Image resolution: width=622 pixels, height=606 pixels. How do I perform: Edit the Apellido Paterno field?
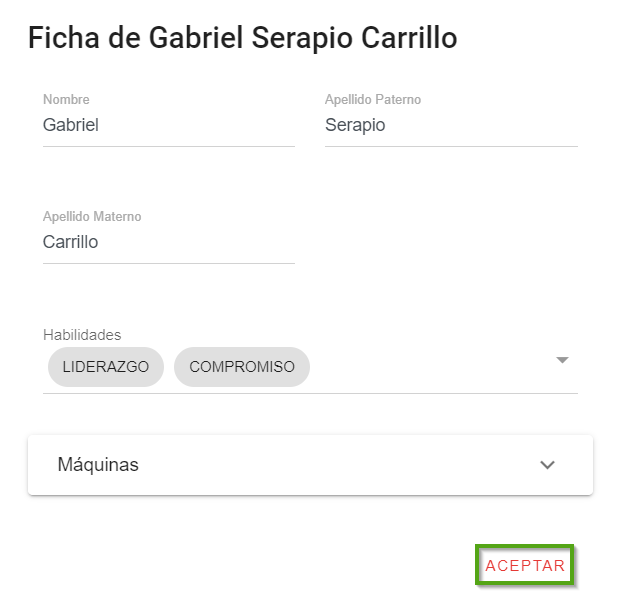pos(450,126)
